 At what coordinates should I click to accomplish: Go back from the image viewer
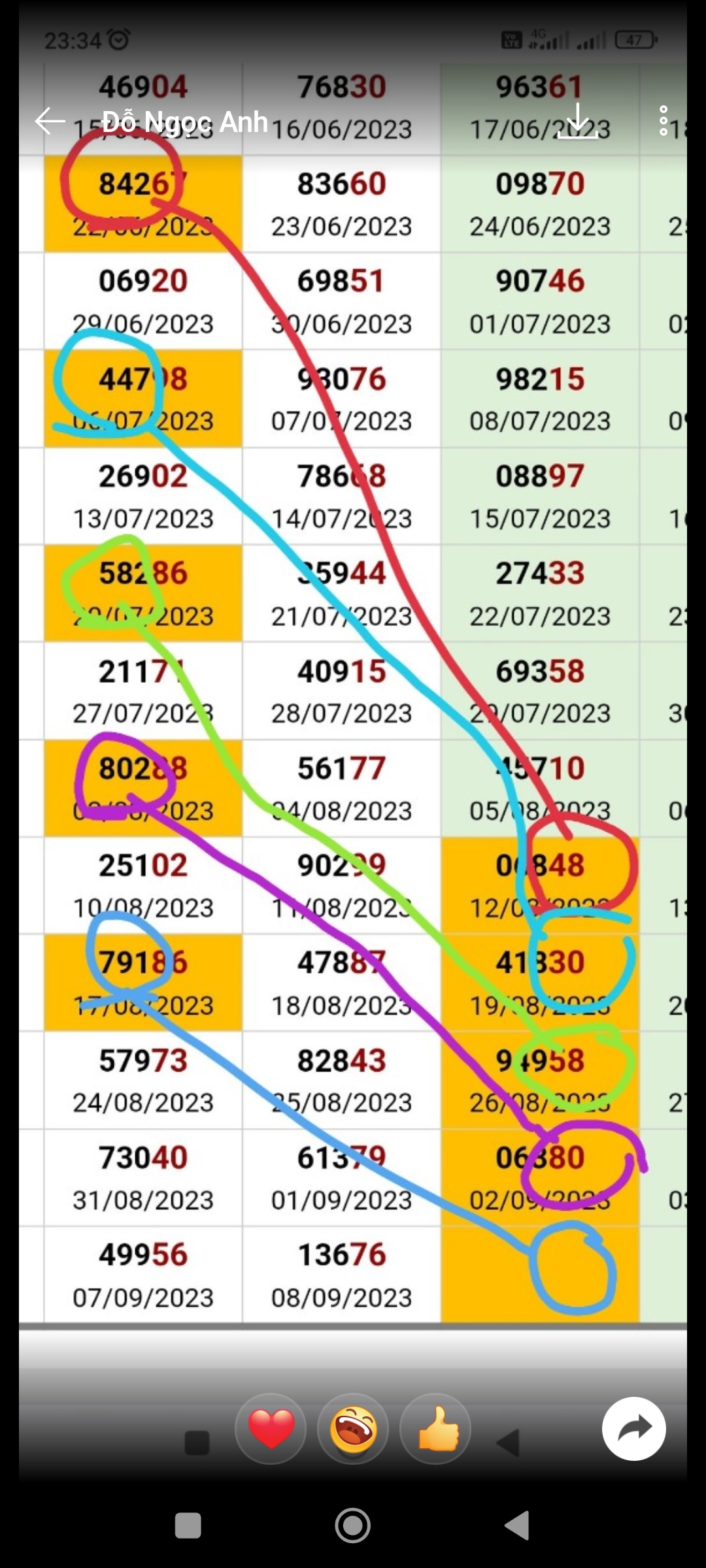(x=50, y=122)
